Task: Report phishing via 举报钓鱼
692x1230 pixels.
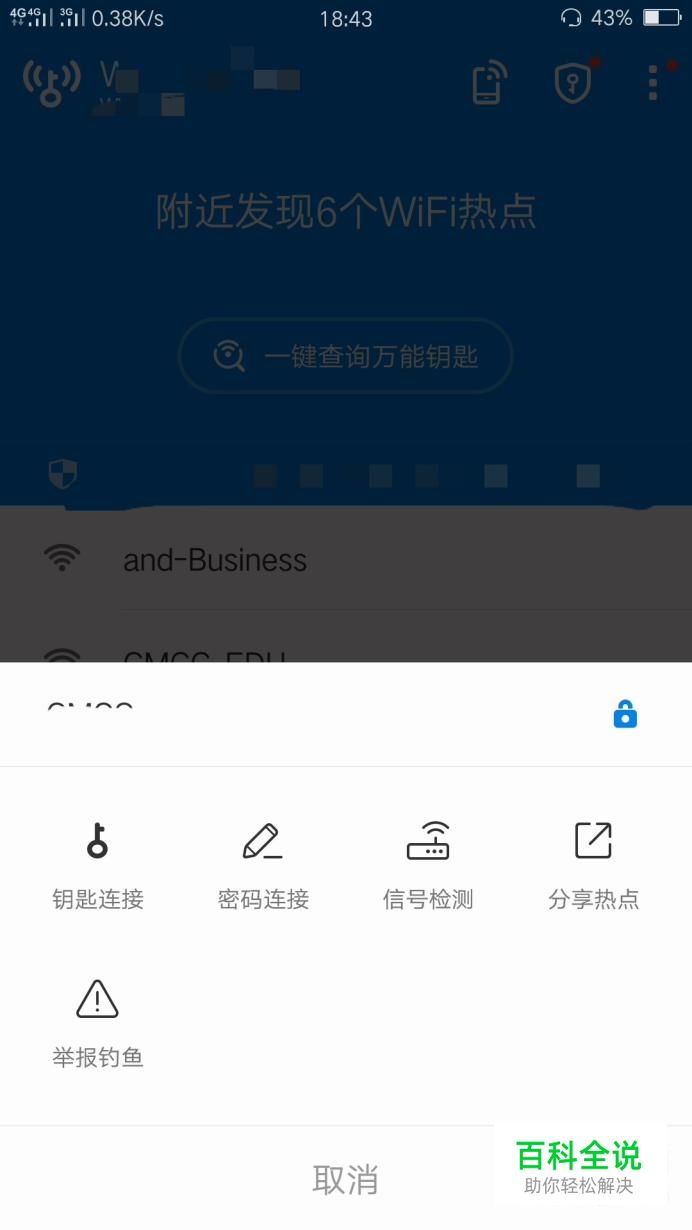Action: [x=98, y=1024]
